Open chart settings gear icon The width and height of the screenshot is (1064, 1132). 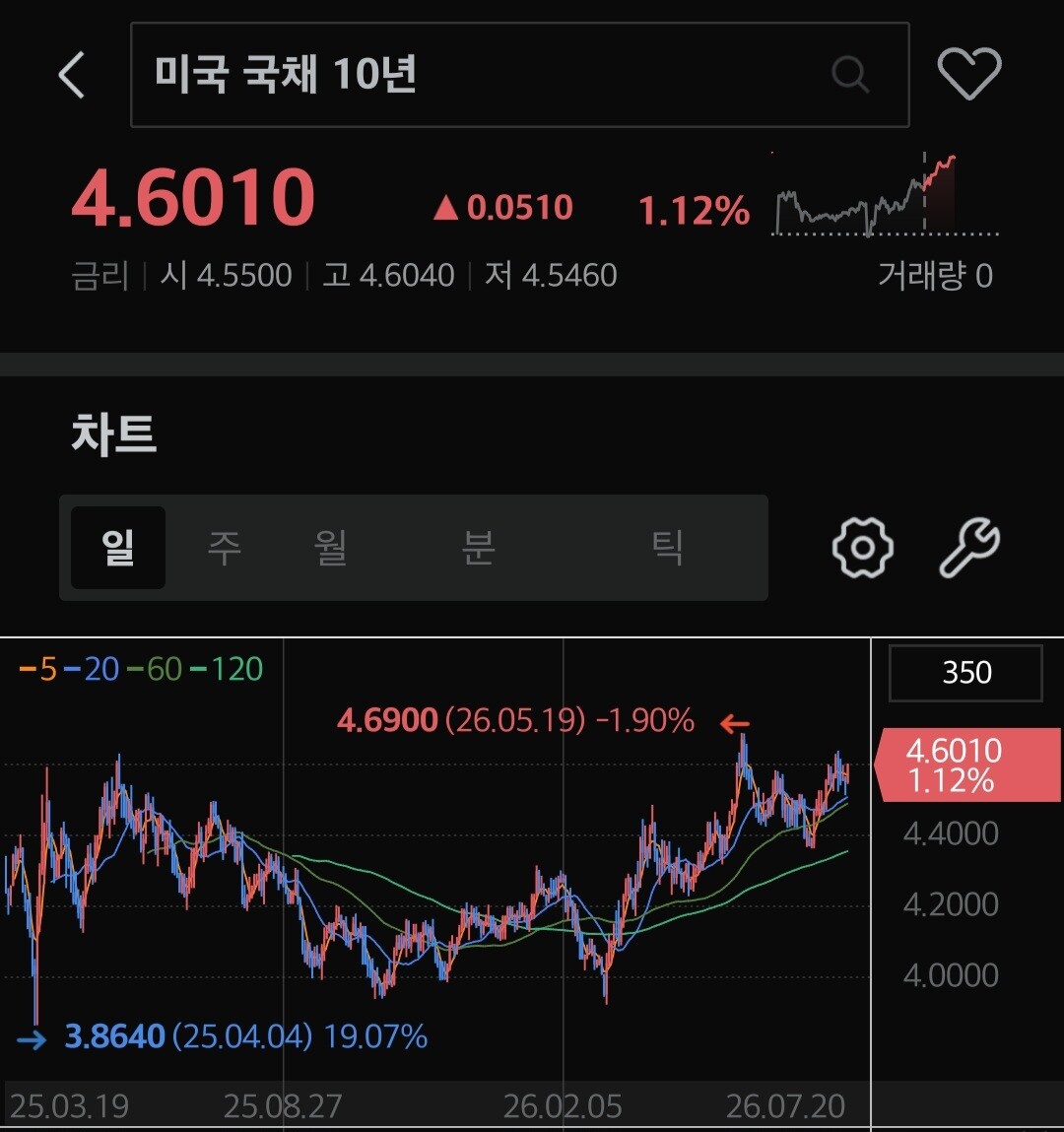[863, 548]
